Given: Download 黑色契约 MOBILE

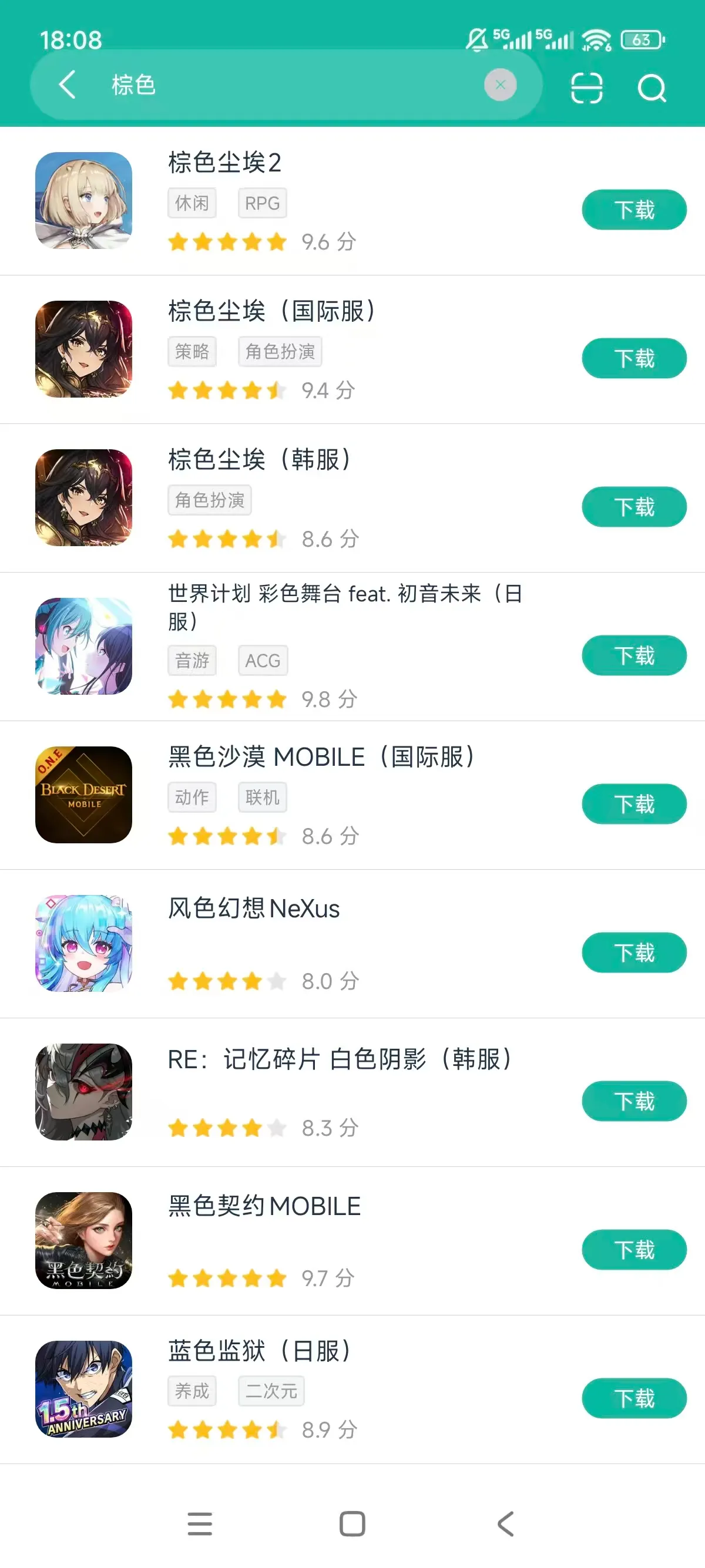Looking at the screenshot, I should pos(633,1249).
